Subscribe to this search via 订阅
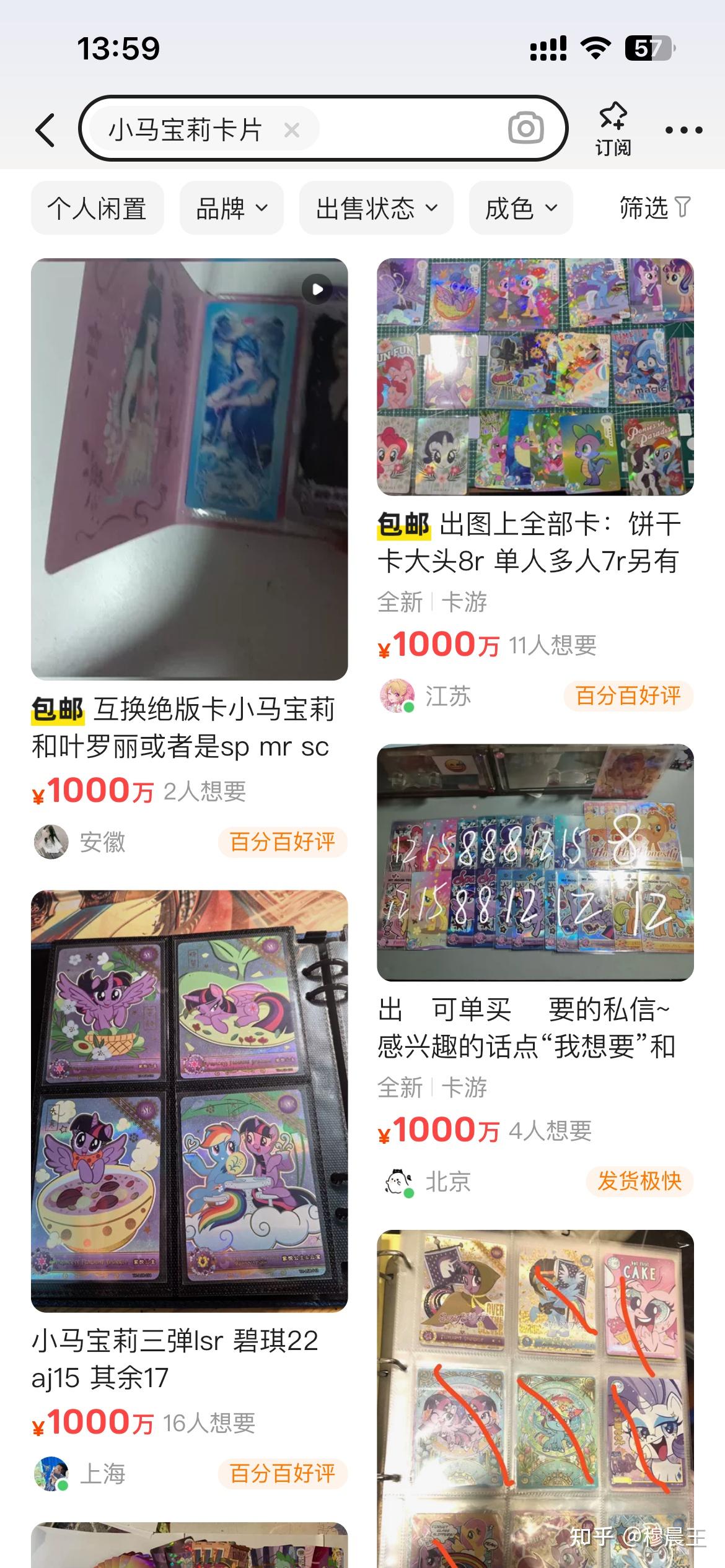This screenshot has width=725, height=1568. click(613, 129)
